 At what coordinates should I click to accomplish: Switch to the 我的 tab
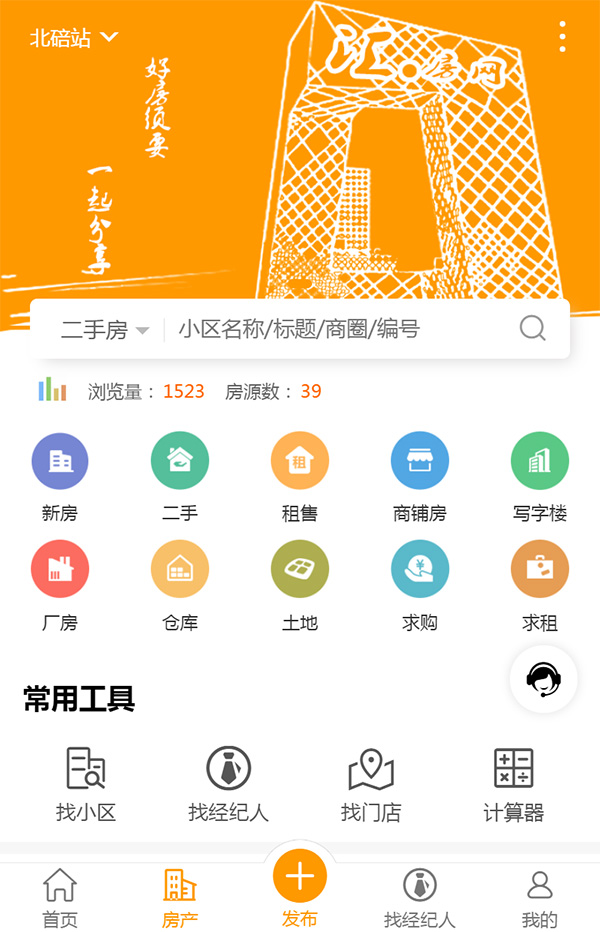click(540, 898)
